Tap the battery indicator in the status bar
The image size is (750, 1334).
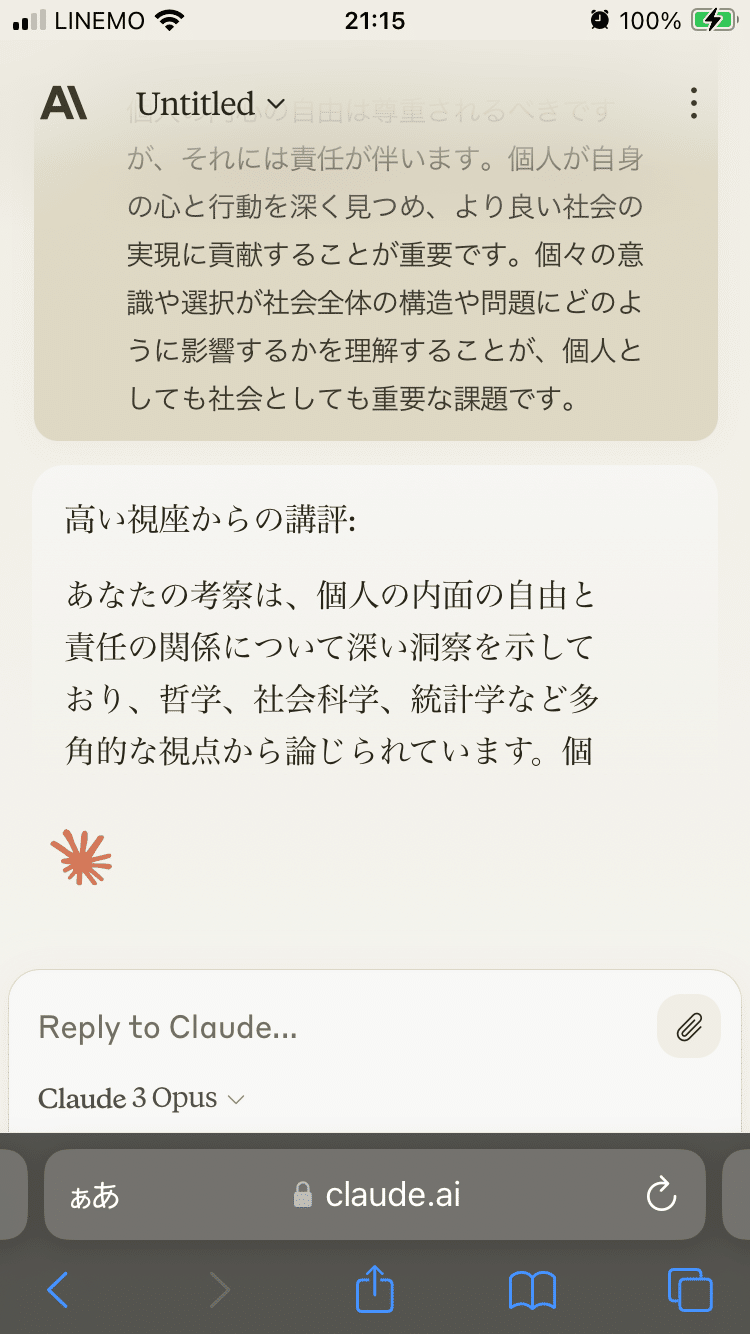[x=711, y=18]
